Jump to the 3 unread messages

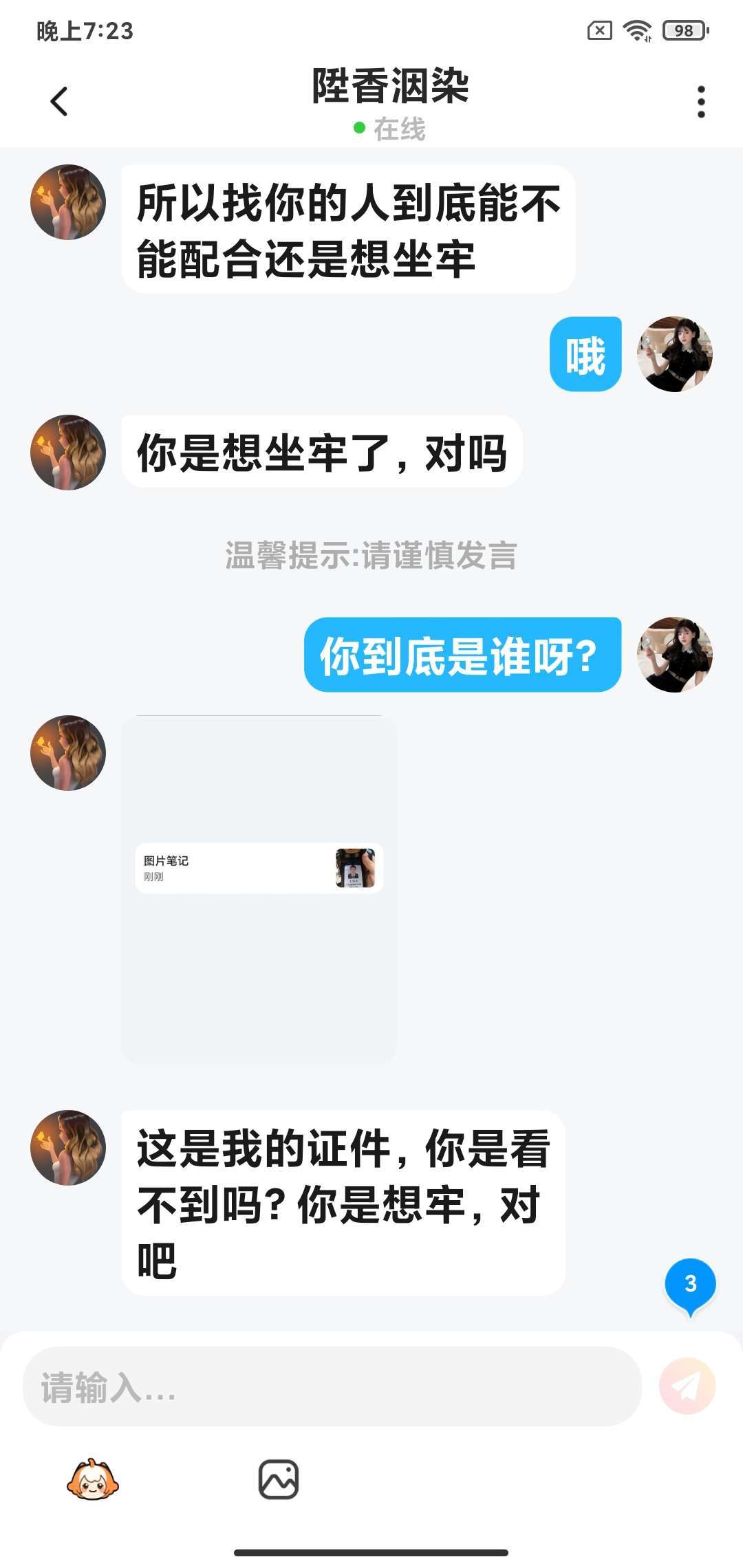click(690, 1284)
